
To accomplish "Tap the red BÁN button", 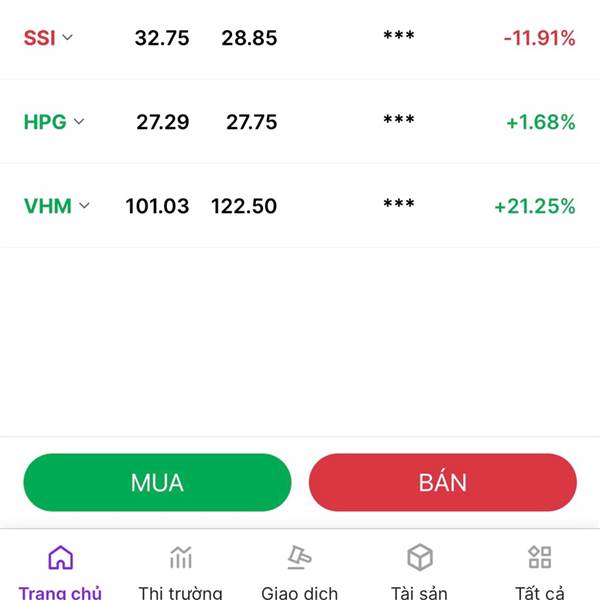I will pos(443,482).
